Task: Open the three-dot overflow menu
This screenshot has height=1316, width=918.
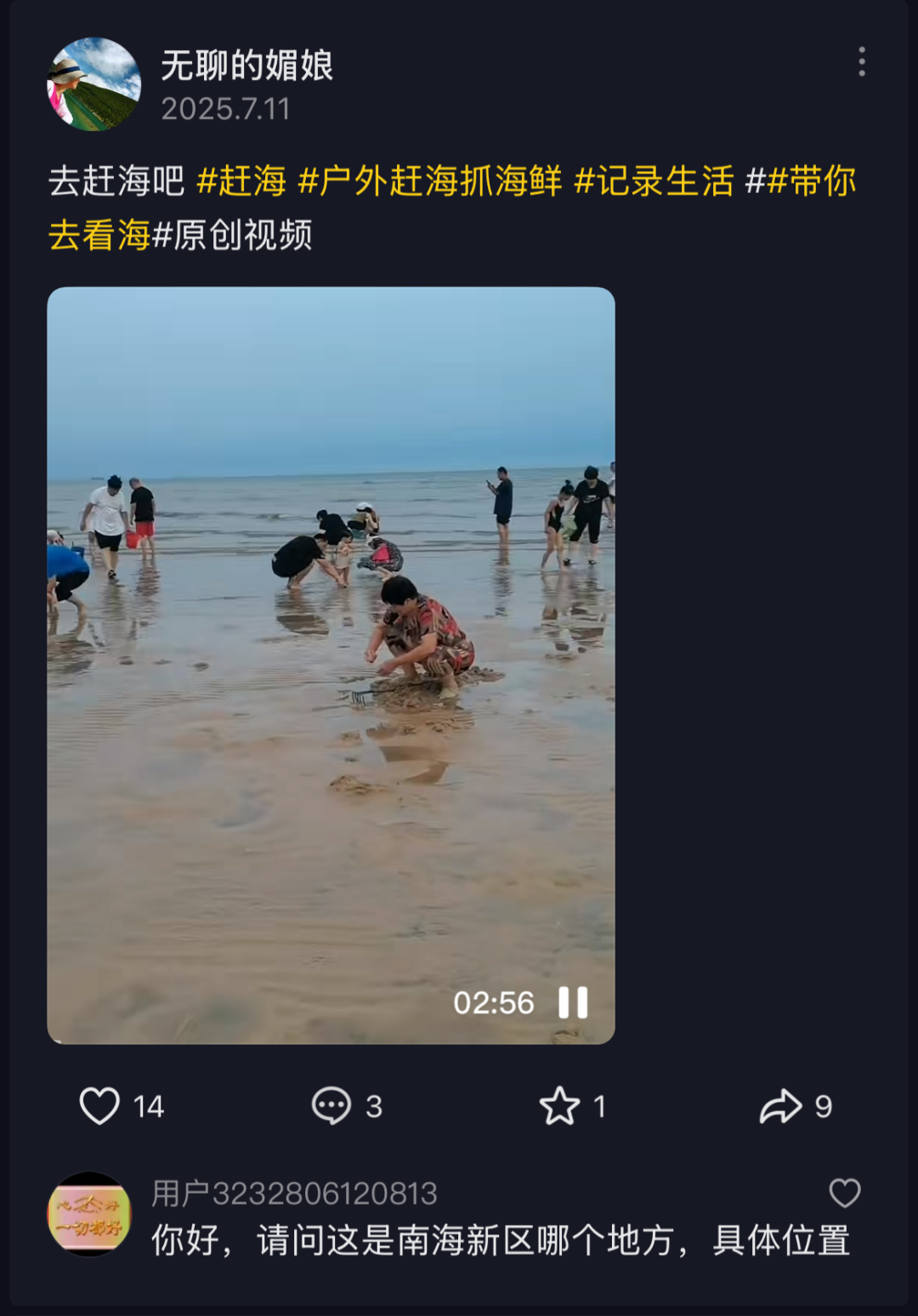Action: [862, 62]
